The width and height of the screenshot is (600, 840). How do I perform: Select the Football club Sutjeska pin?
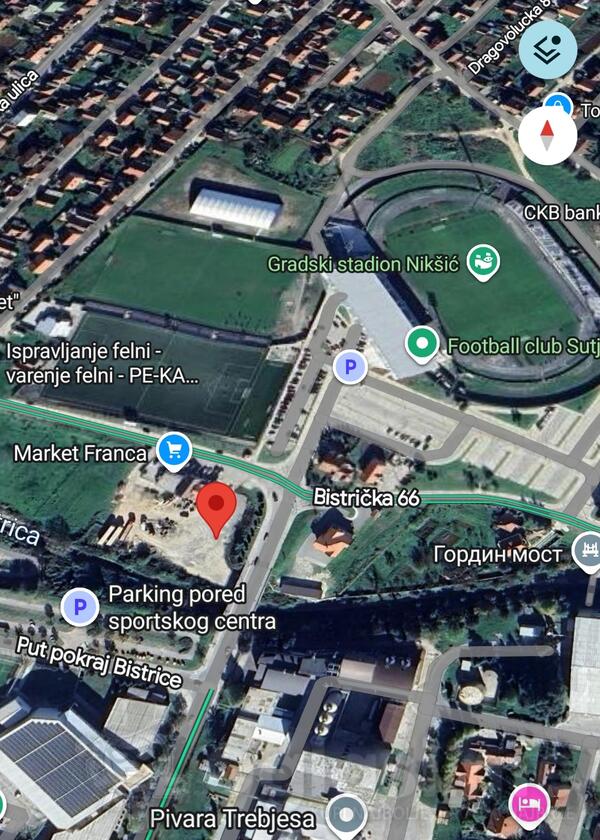coord(423,345)
